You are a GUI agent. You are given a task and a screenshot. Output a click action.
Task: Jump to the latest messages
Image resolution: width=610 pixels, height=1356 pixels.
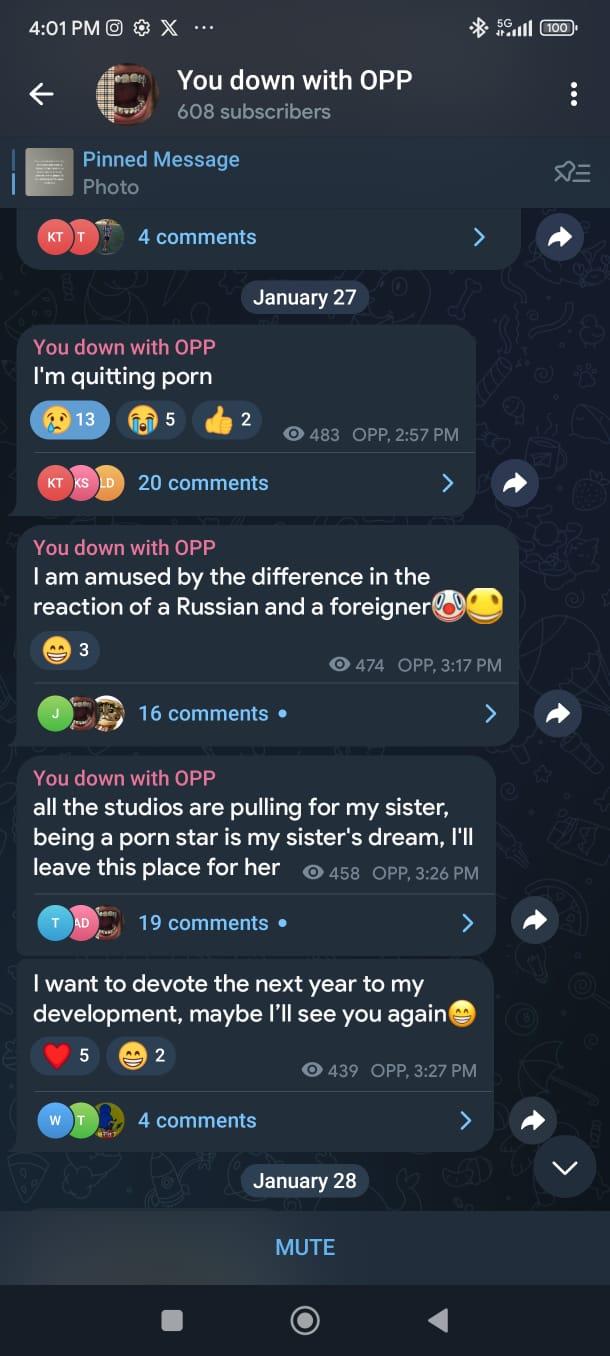[565, 1167]
